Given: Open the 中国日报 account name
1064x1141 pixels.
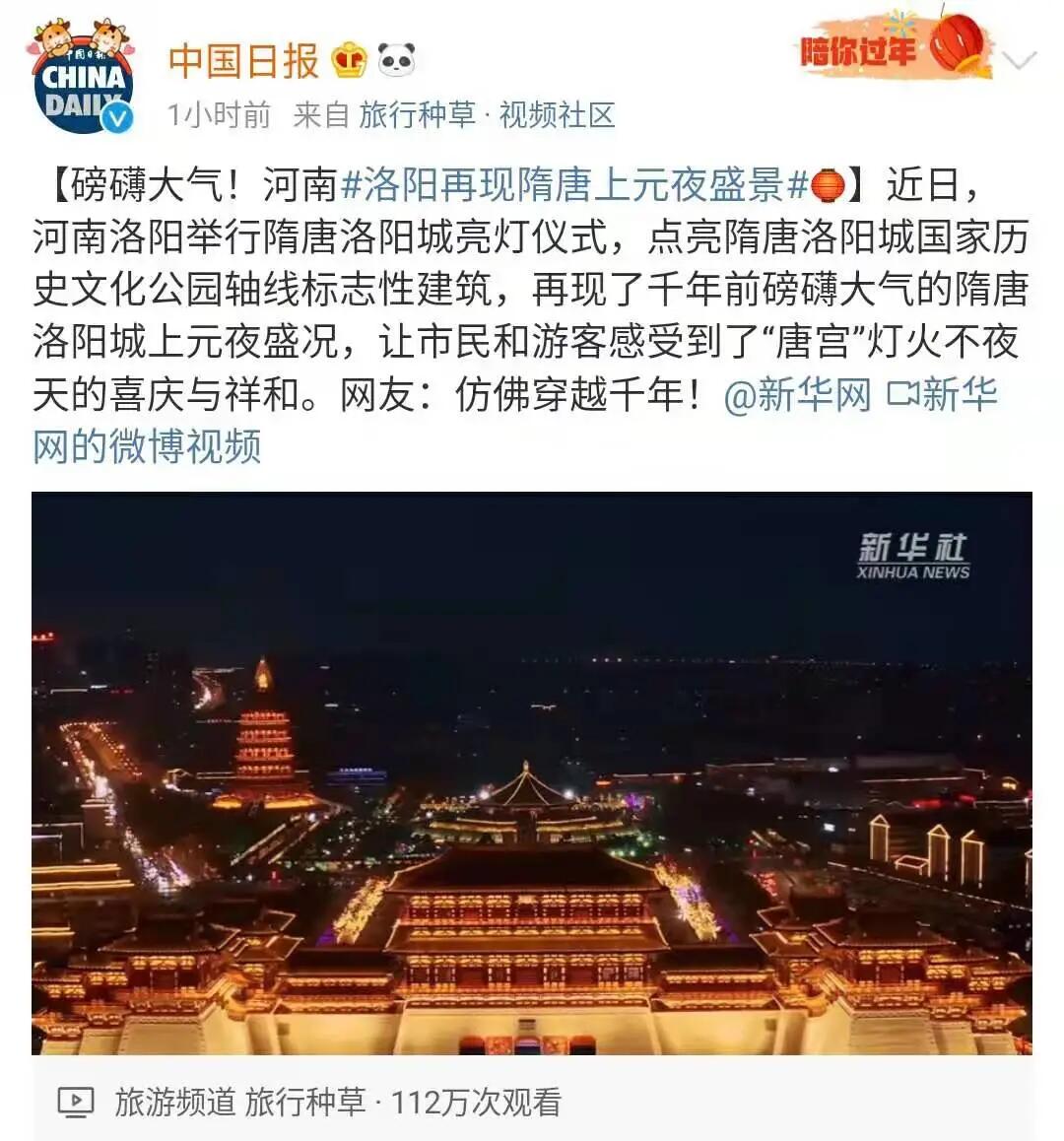Looking at the screenshot, I should [243, 61].
